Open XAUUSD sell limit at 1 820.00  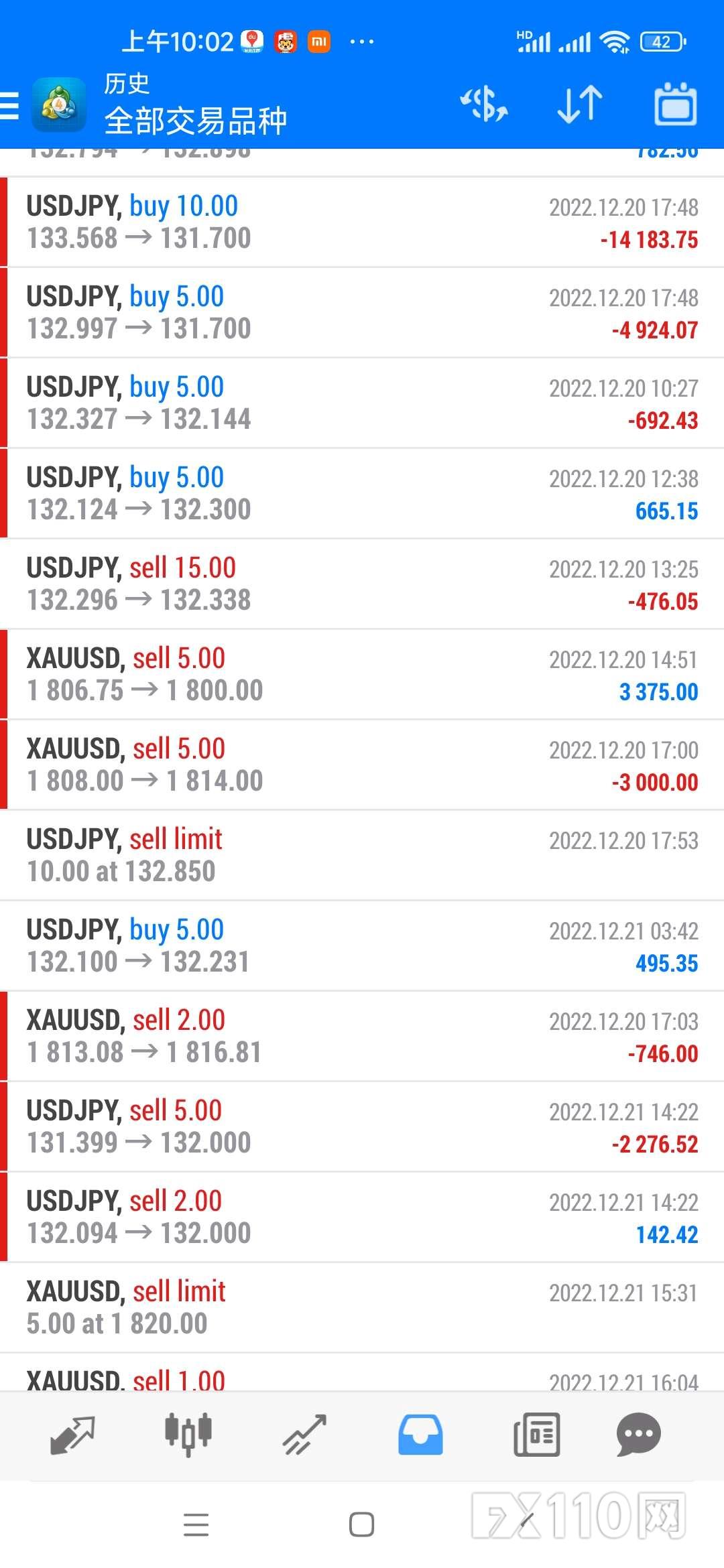(x=362, y=1307)
